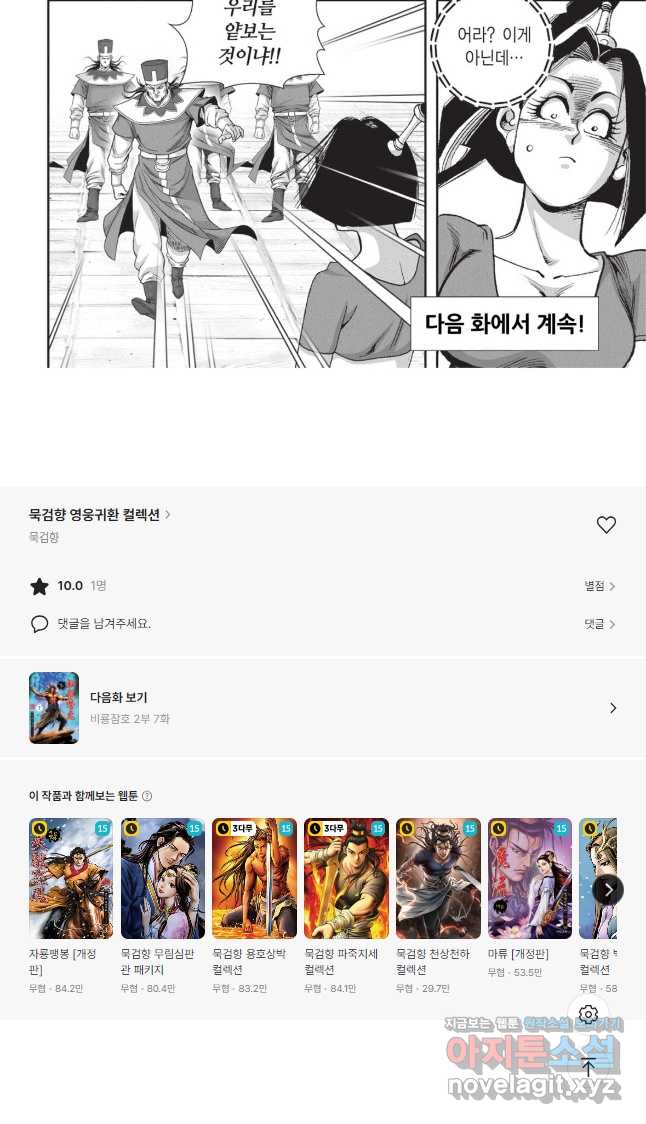Open 마류 [개정판] webtoon
This screenshot has width=646, height=1124.
[x=530, y=878]
